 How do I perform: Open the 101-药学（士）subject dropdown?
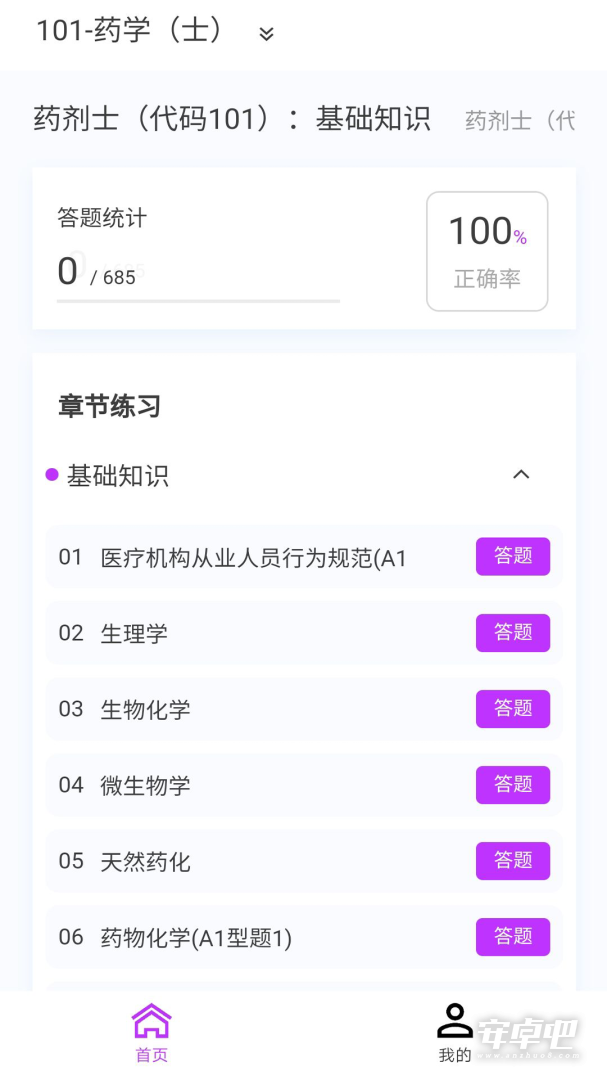[x=155, y=31]
